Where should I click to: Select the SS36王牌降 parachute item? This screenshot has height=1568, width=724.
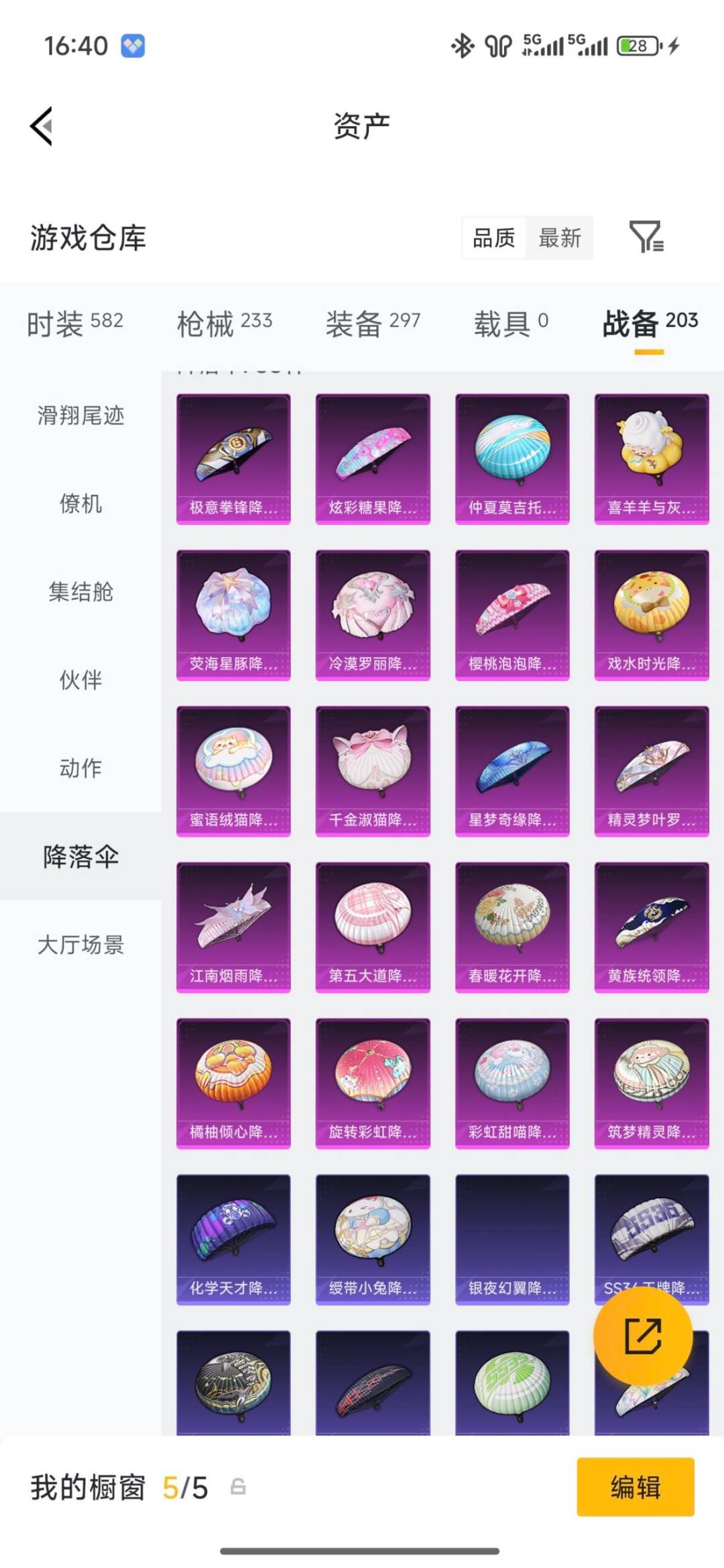(x=651, y=1237)
